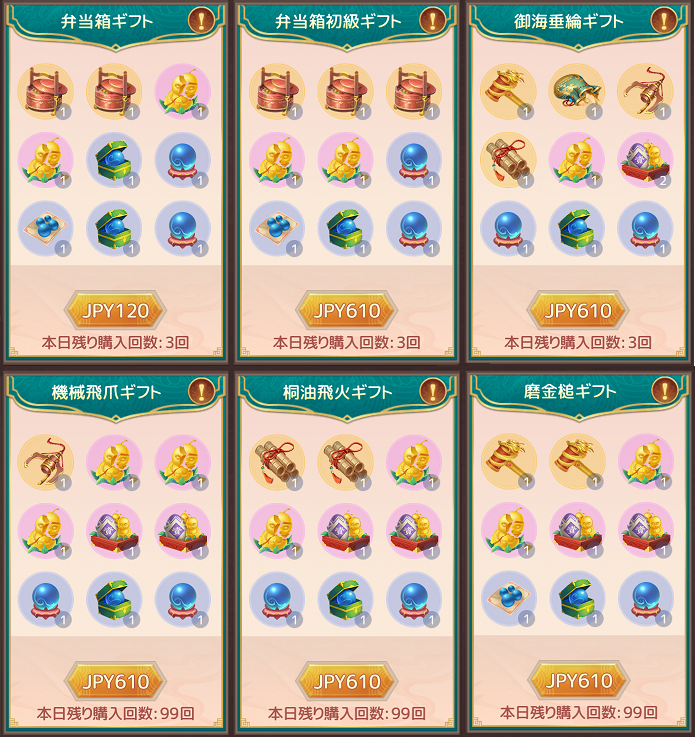Show details icon for 御海垂綸ギフト

point(664,19)
